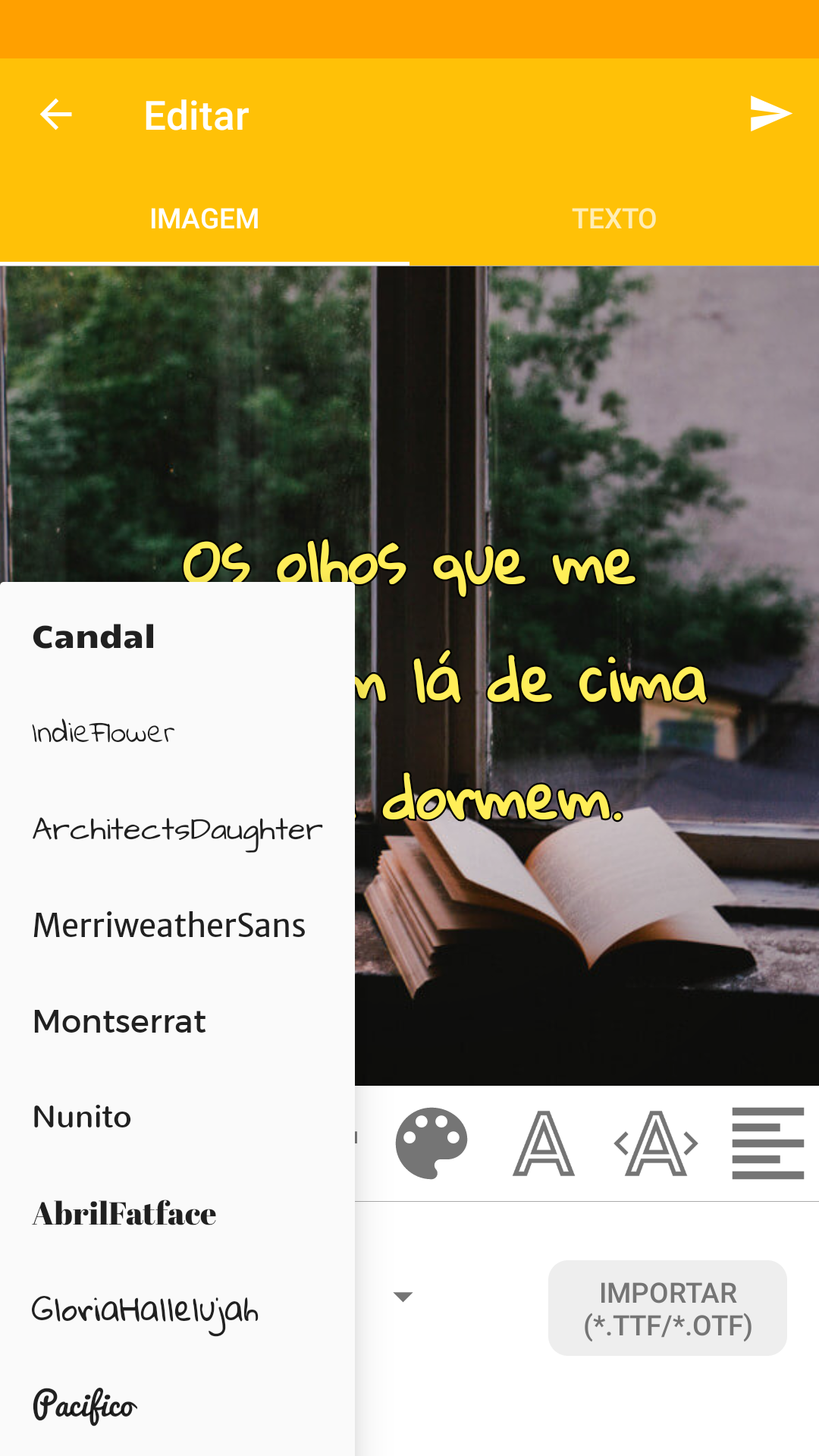The height and width of the screenshot is (1456, 819).
Task: Pick the GloriaHallelujah font
Action: click(x=177, y=1310)
